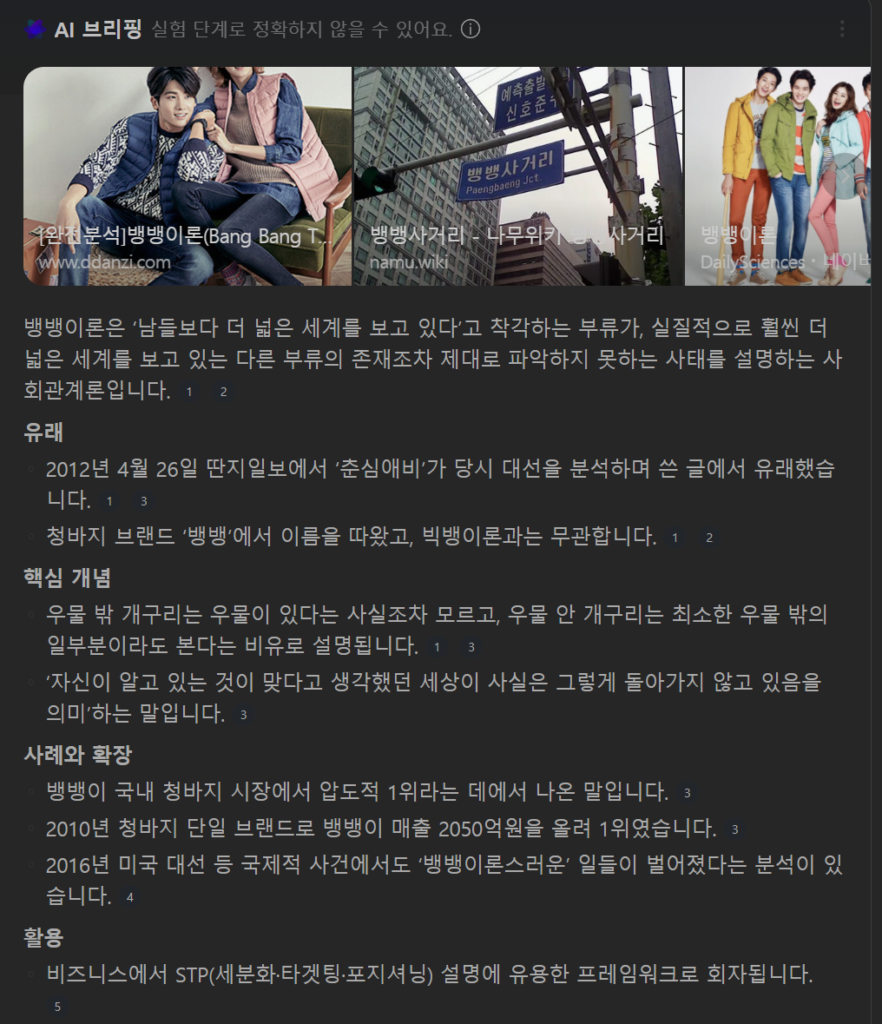Tap citation 4 after the 2016 미국 대선 sentence
Viewport: 882px width, 1024px height.
(x=130, y=898)
